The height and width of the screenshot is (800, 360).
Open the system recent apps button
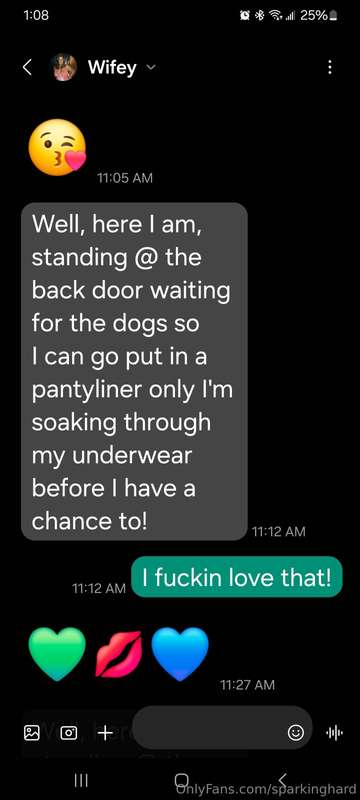pos(81,779)
